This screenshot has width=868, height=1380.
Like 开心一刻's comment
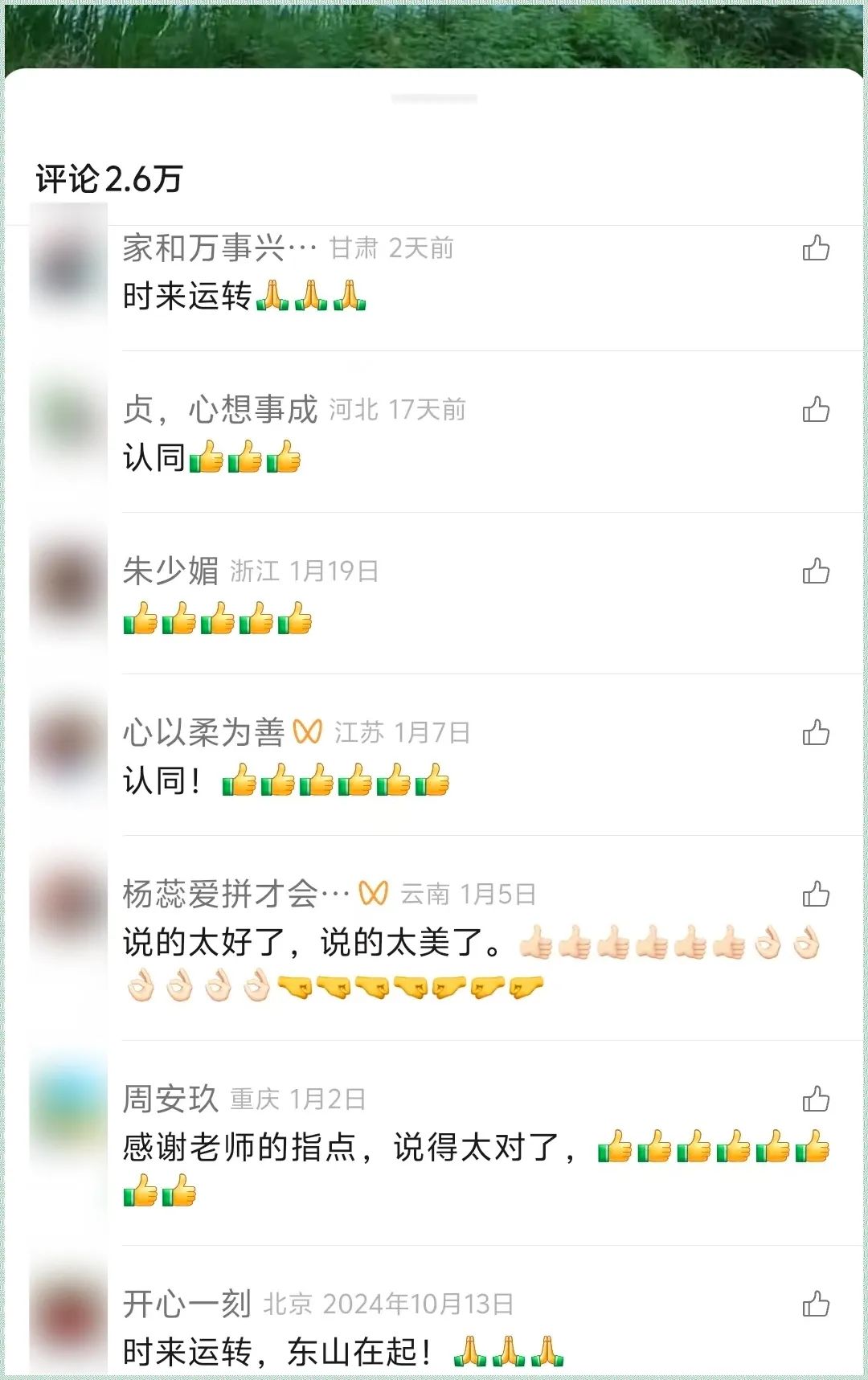(x=816, y=1304)
